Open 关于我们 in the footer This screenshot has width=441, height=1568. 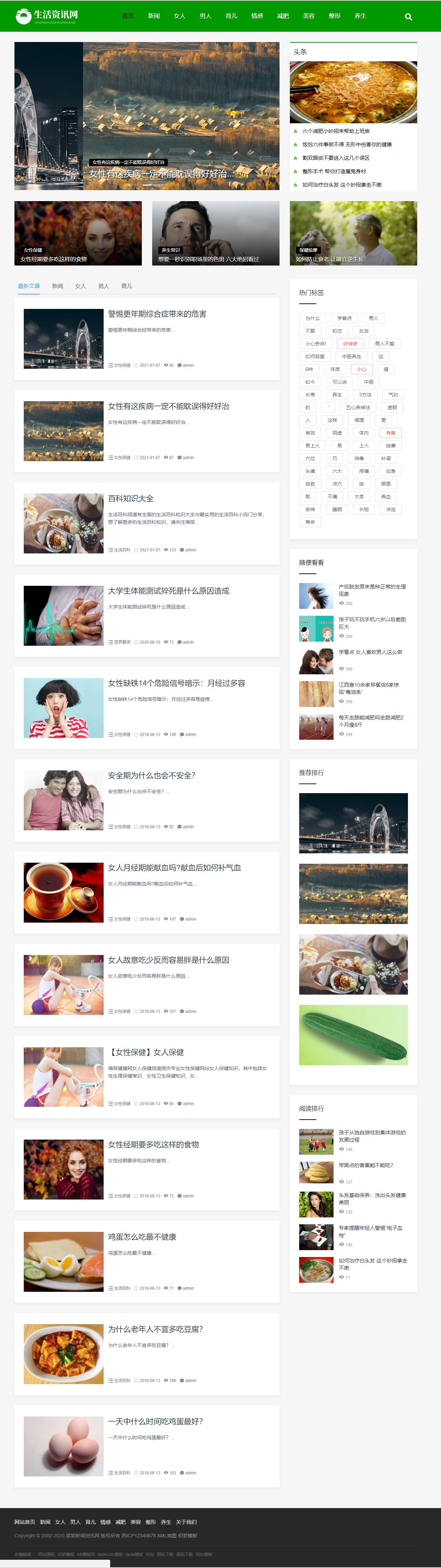pyautogui.click(x=186, y=1522)
